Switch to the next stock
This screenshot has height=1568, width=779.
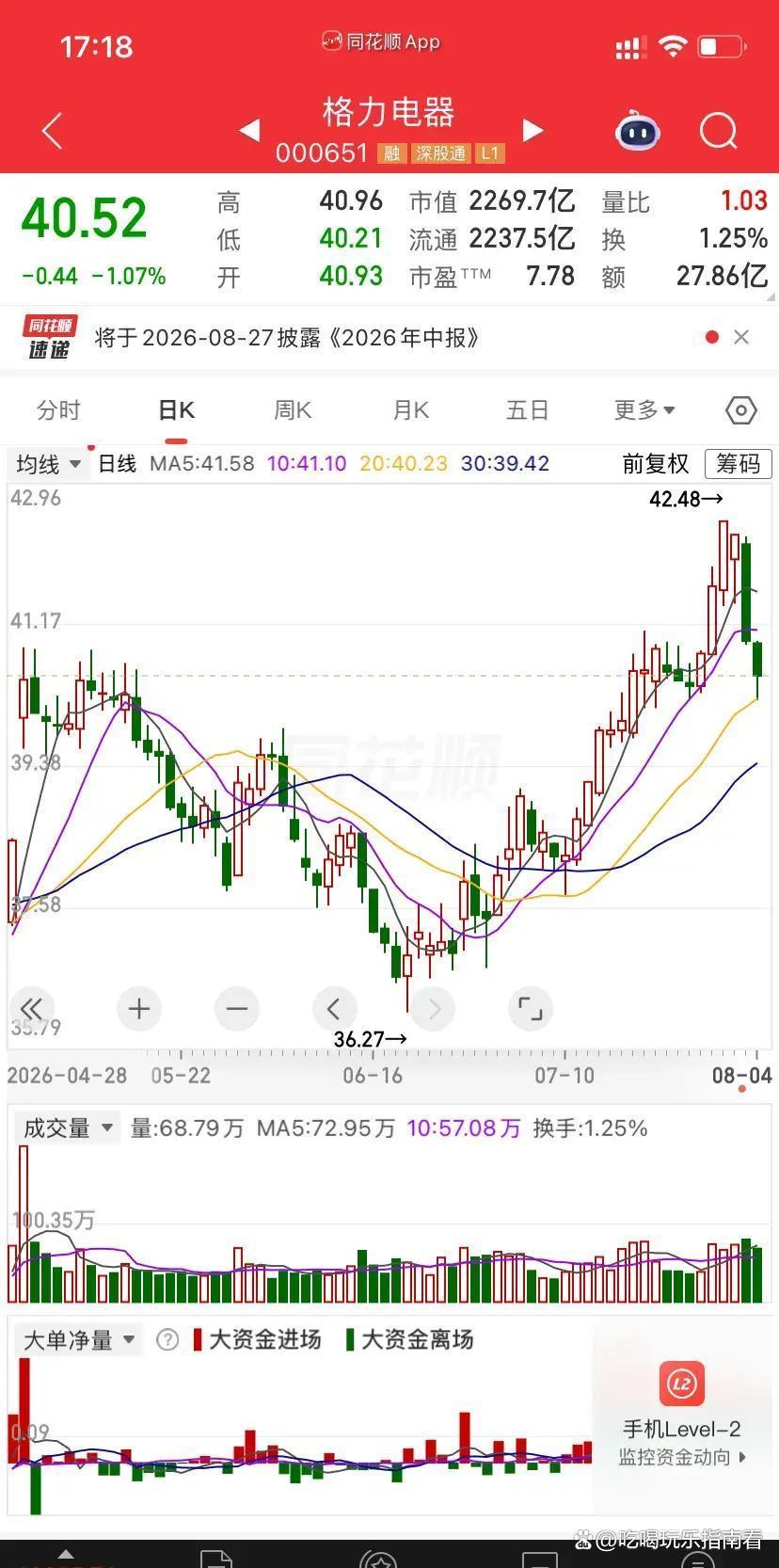click(x=533, y=130)
